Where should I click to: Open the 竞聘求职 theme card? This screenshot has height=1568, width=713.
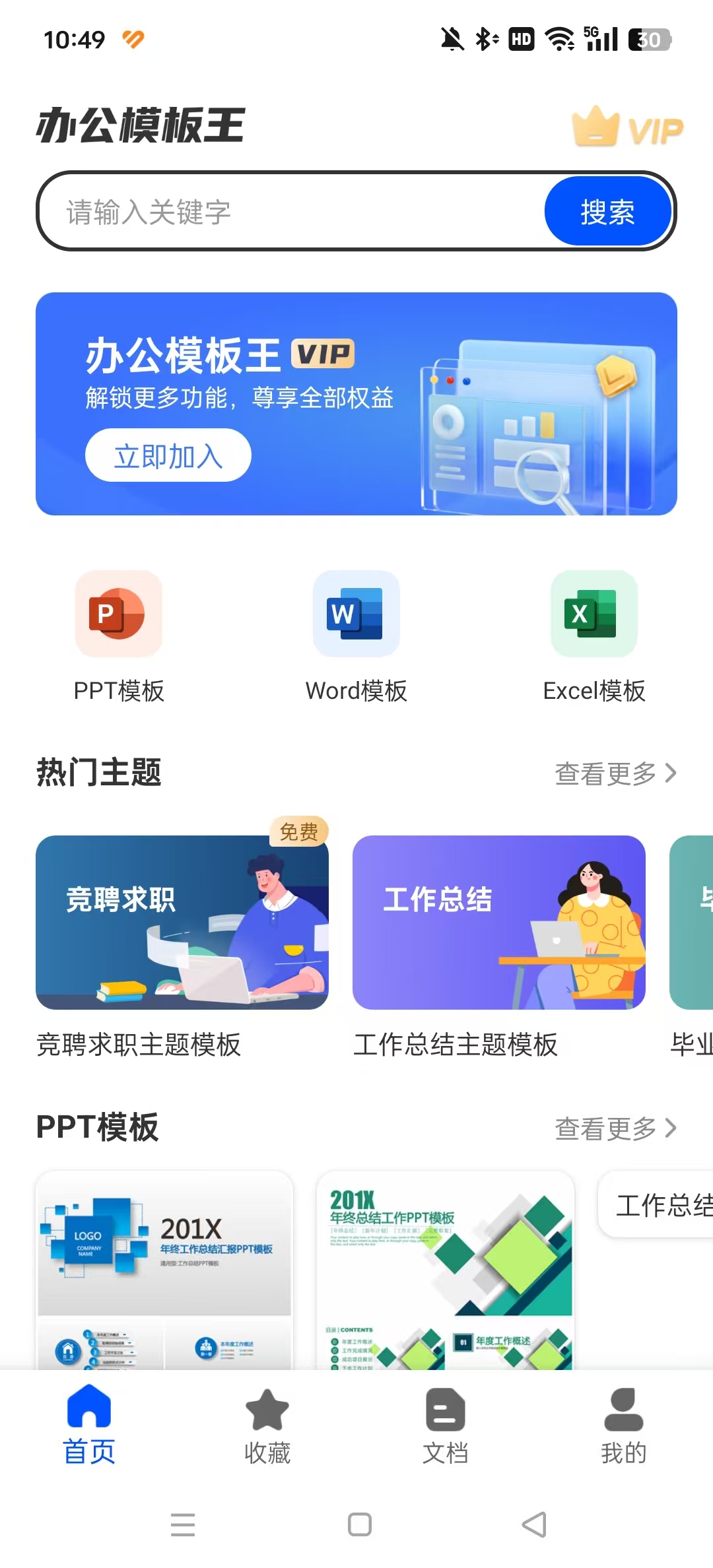point(182,923)
